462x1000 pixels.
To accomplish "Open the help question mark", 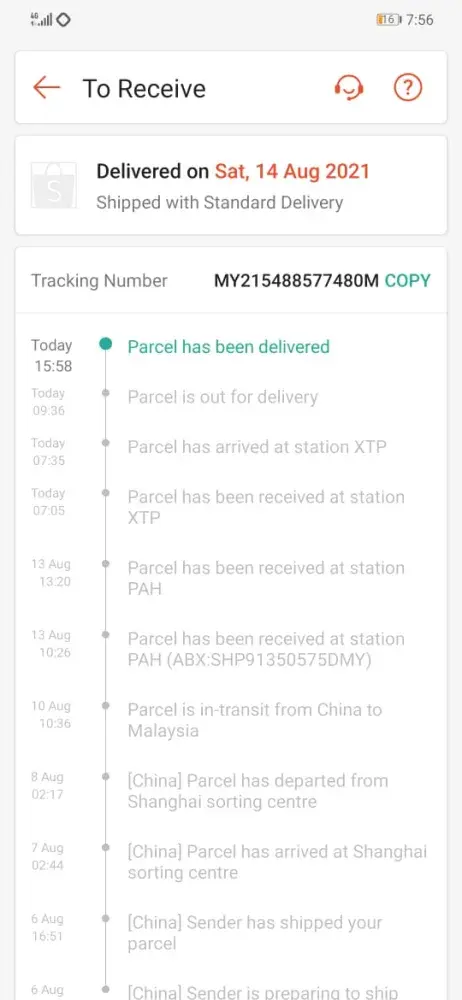I will [408, 87].
